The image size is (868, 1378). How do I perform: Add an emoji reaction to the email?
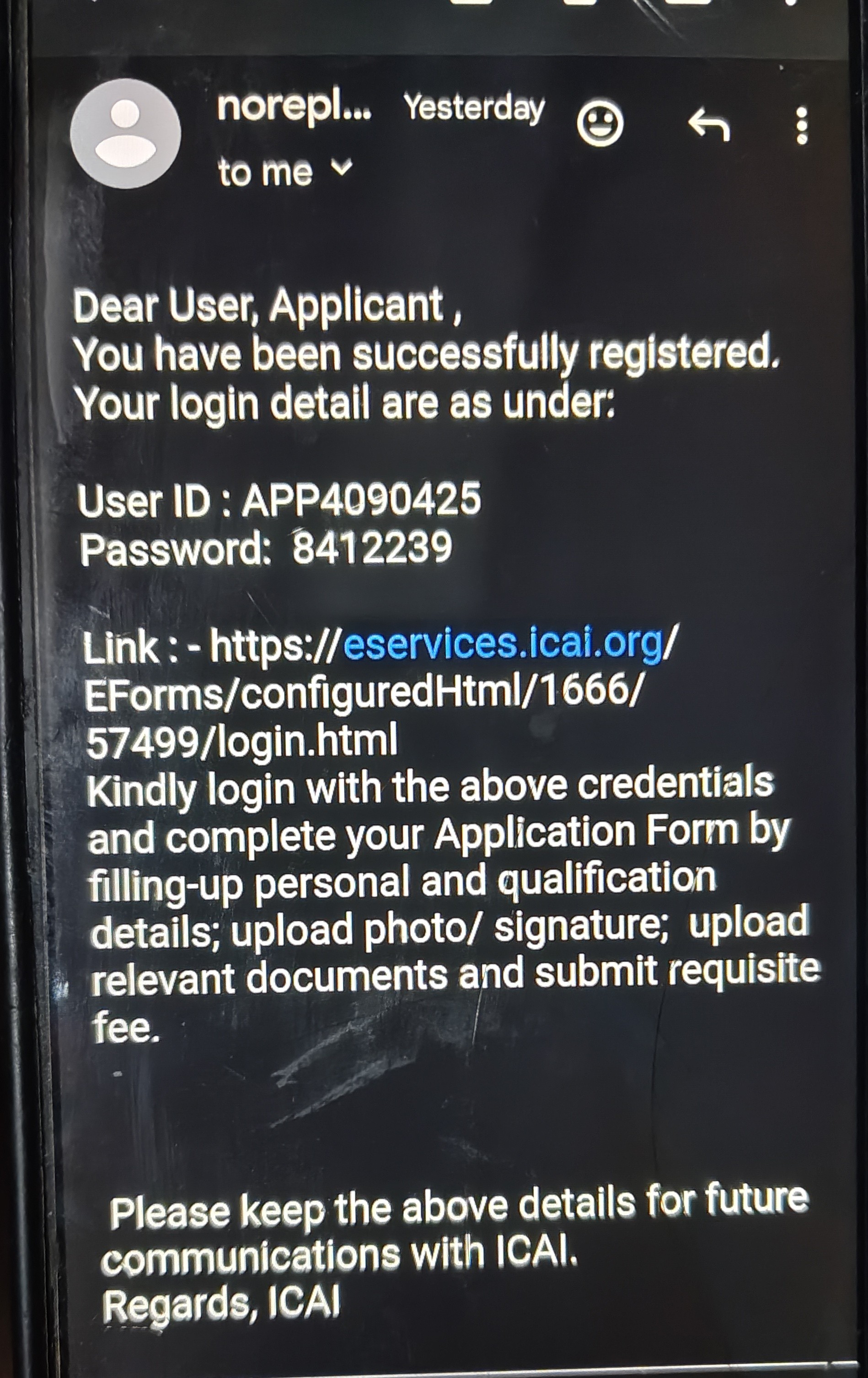(600, 124)
